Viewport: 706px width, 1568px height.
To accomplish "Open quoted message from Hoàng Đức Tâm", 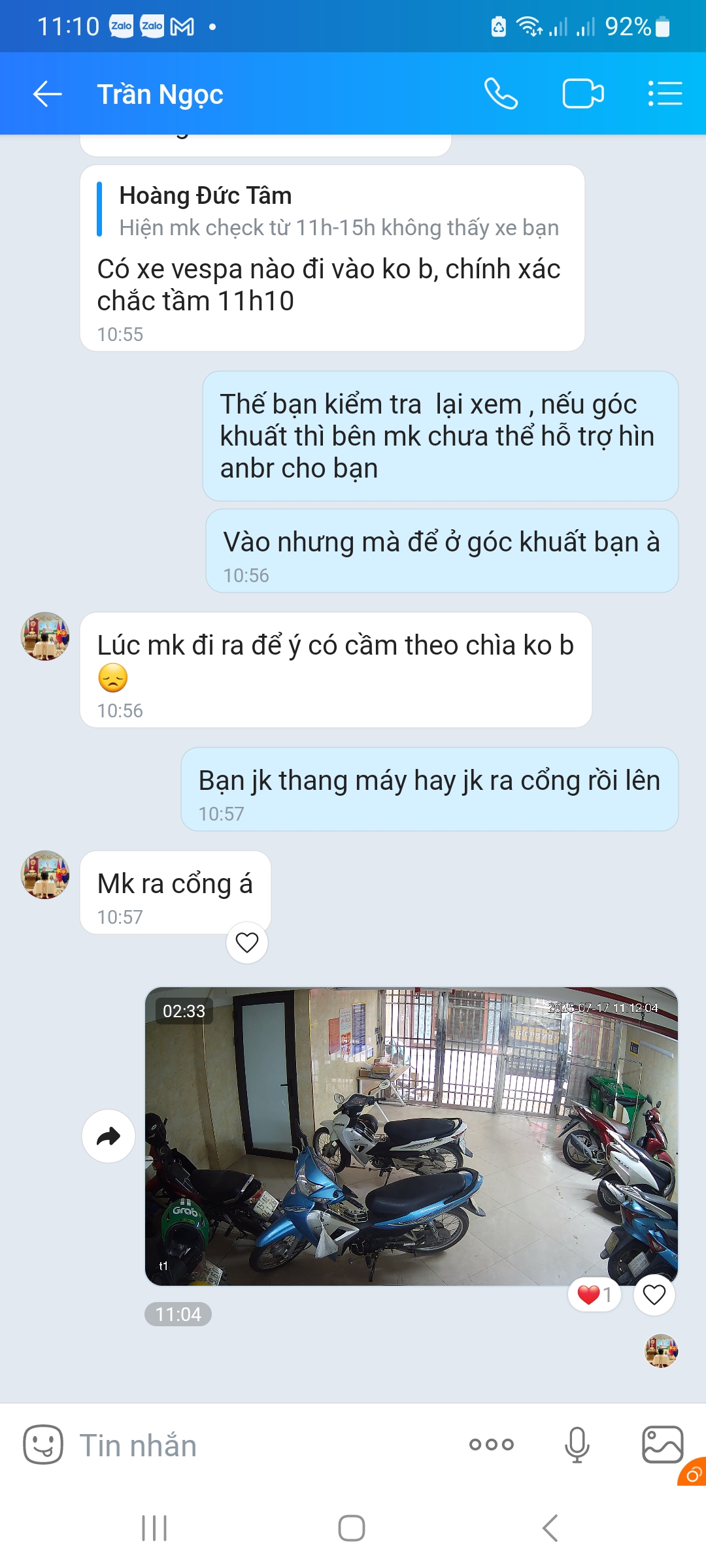I will 339,210.
